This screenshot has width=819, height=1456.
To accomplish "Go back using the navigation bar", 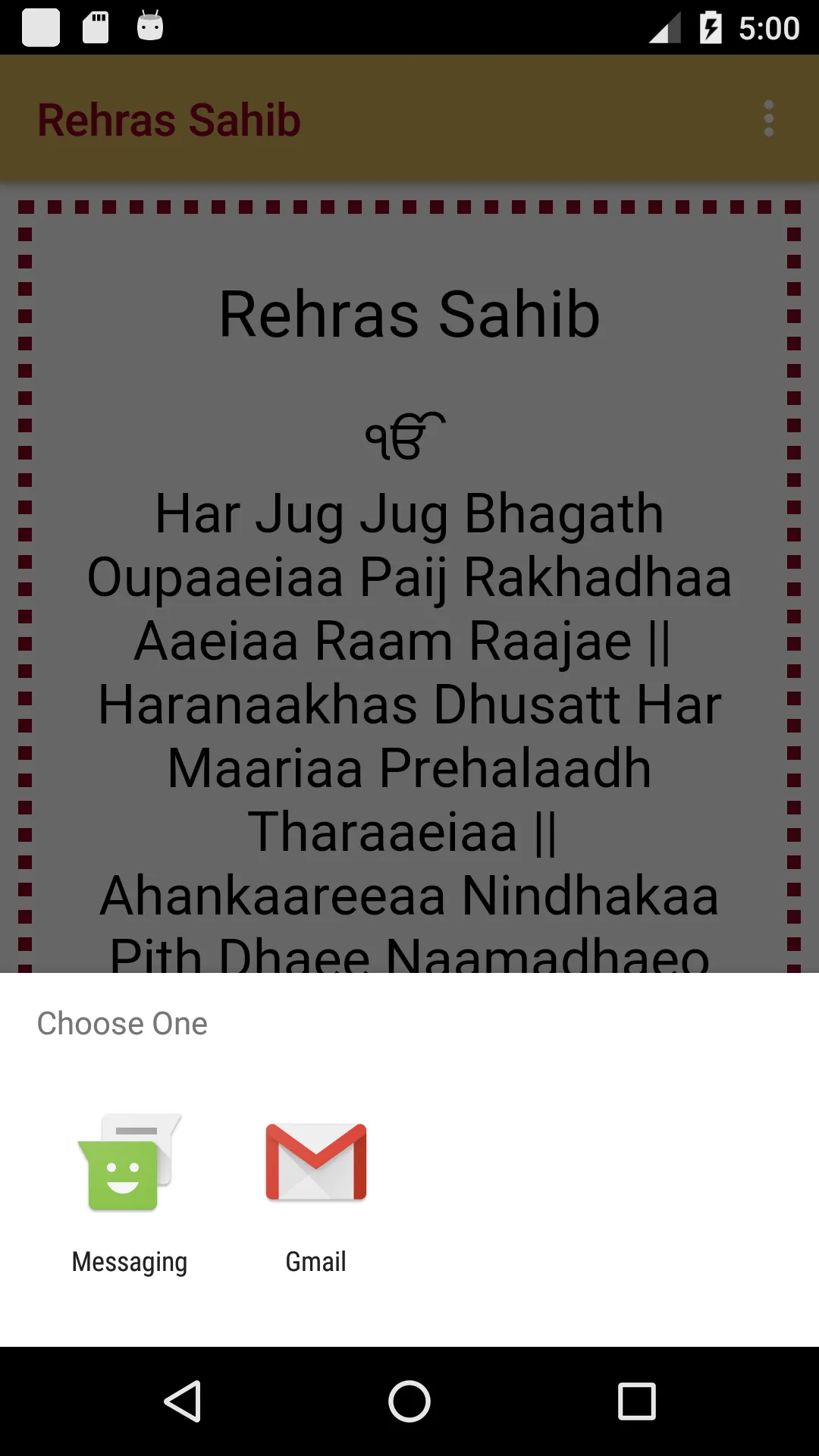I will [182, 1401].
